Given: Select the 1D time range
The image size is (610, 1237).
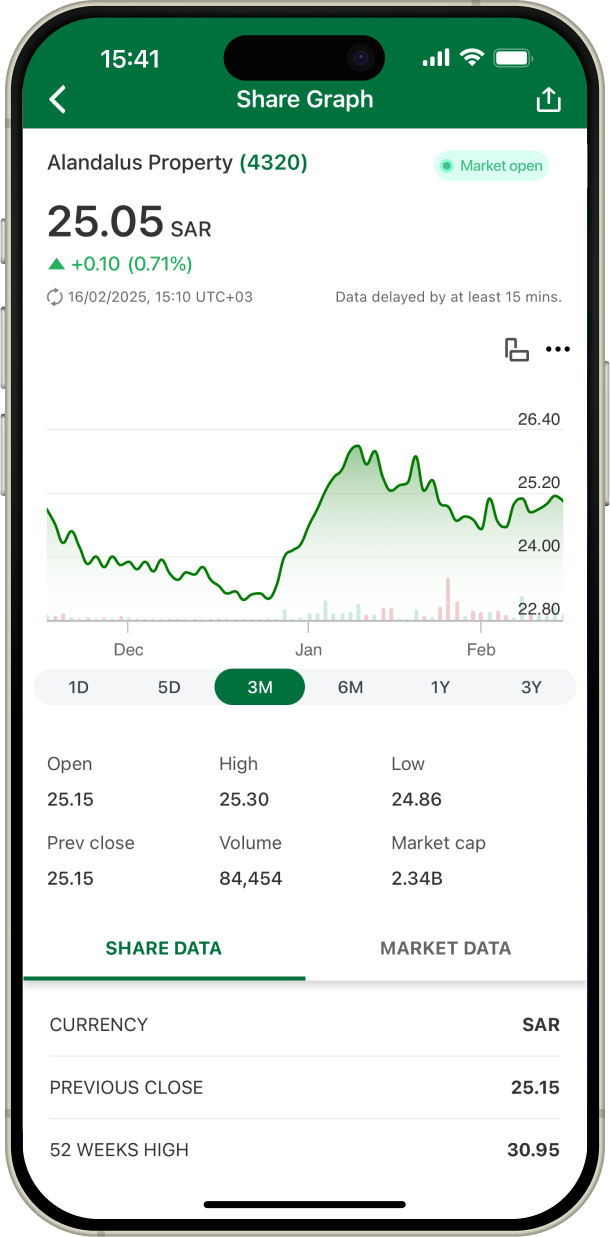Looking at the screenshot, I should (78, 687).
